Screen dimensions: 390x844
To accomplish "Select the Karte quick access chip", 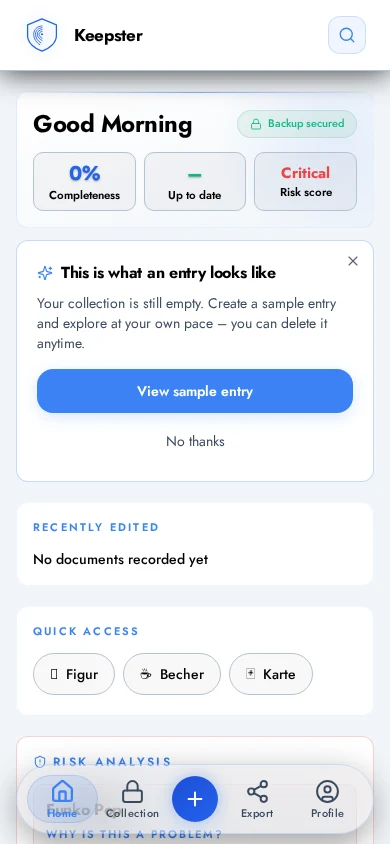I will pos(271,674).
